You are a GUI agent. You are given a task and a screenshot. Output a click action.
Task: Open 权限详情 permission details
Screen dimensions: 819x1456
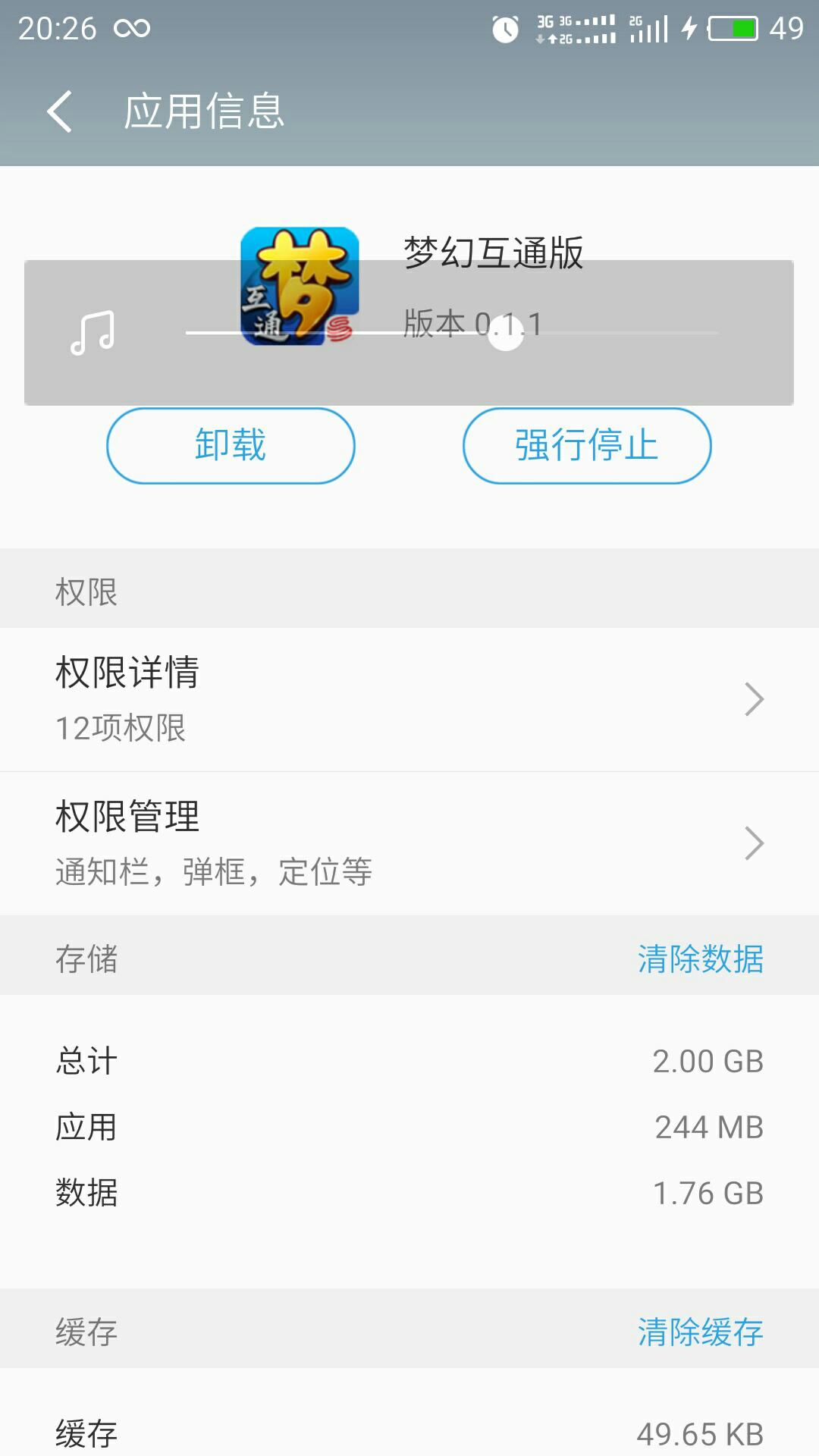[409, 699]
